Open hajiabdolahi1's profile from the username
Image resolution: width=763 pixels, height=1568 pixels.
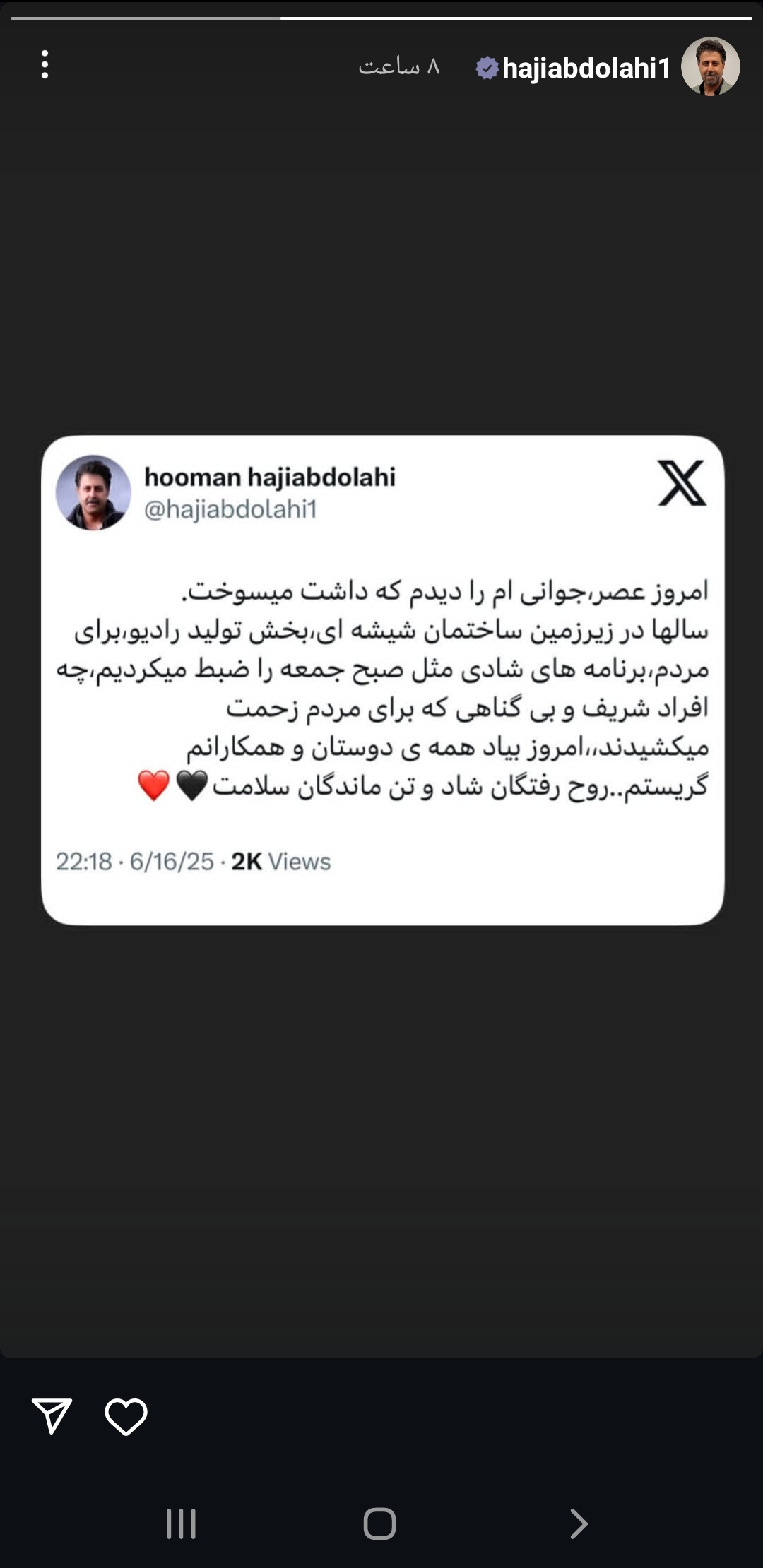586,69
